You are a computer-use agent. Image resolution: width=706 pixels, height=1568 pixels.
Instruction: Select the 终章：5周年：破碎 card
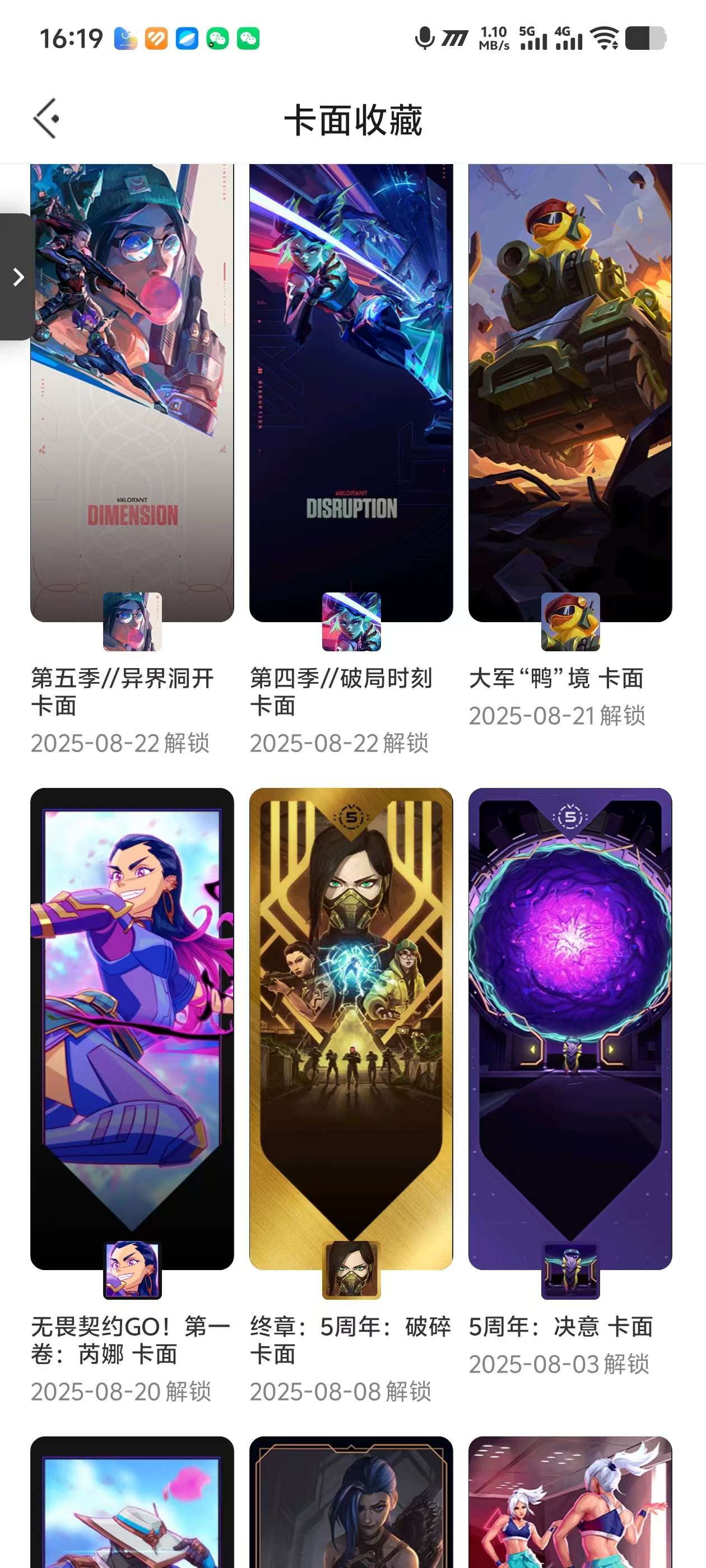point(351,1029)
